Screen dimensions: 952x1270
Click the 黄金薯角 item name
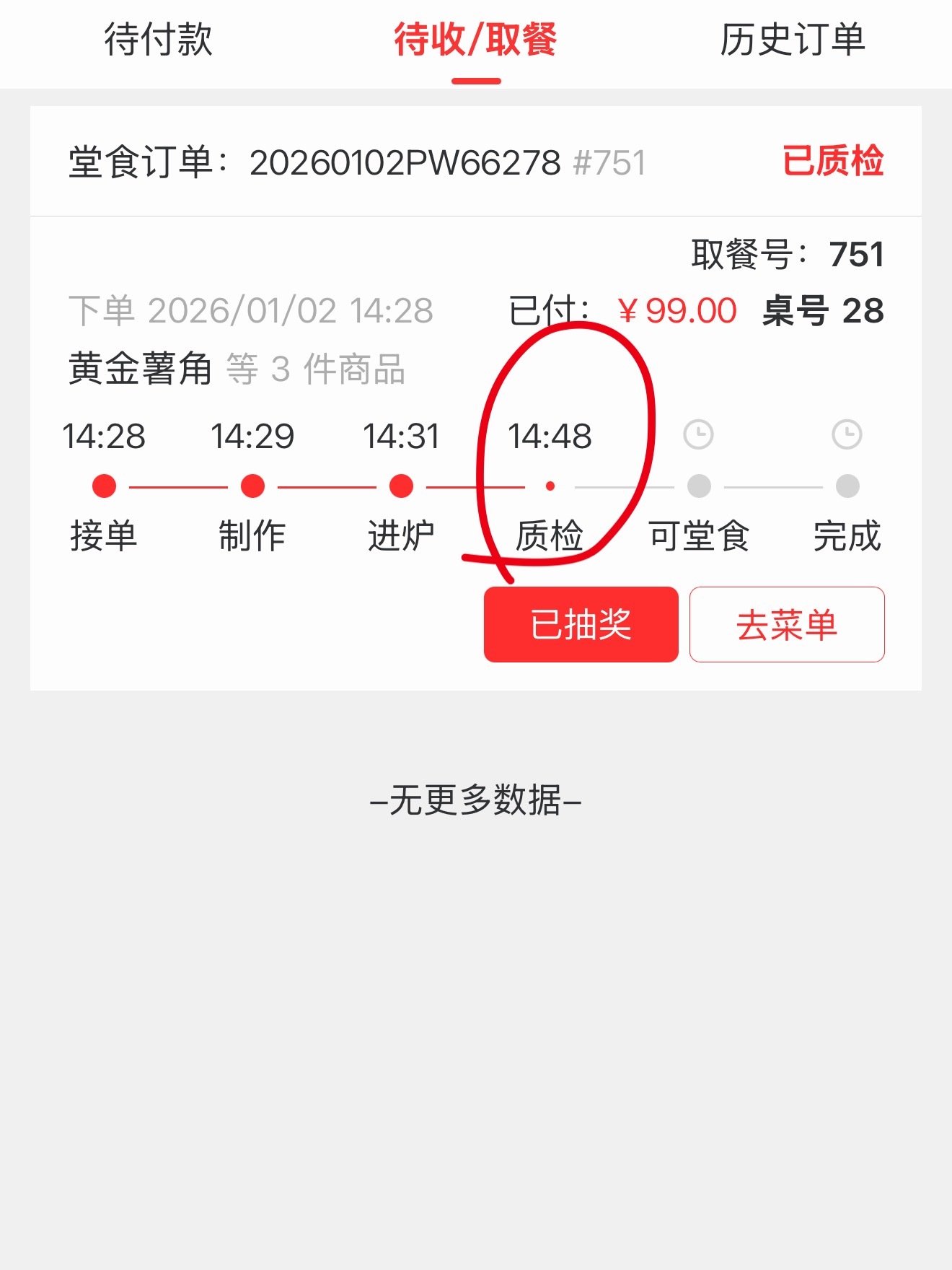coord(141,370)
